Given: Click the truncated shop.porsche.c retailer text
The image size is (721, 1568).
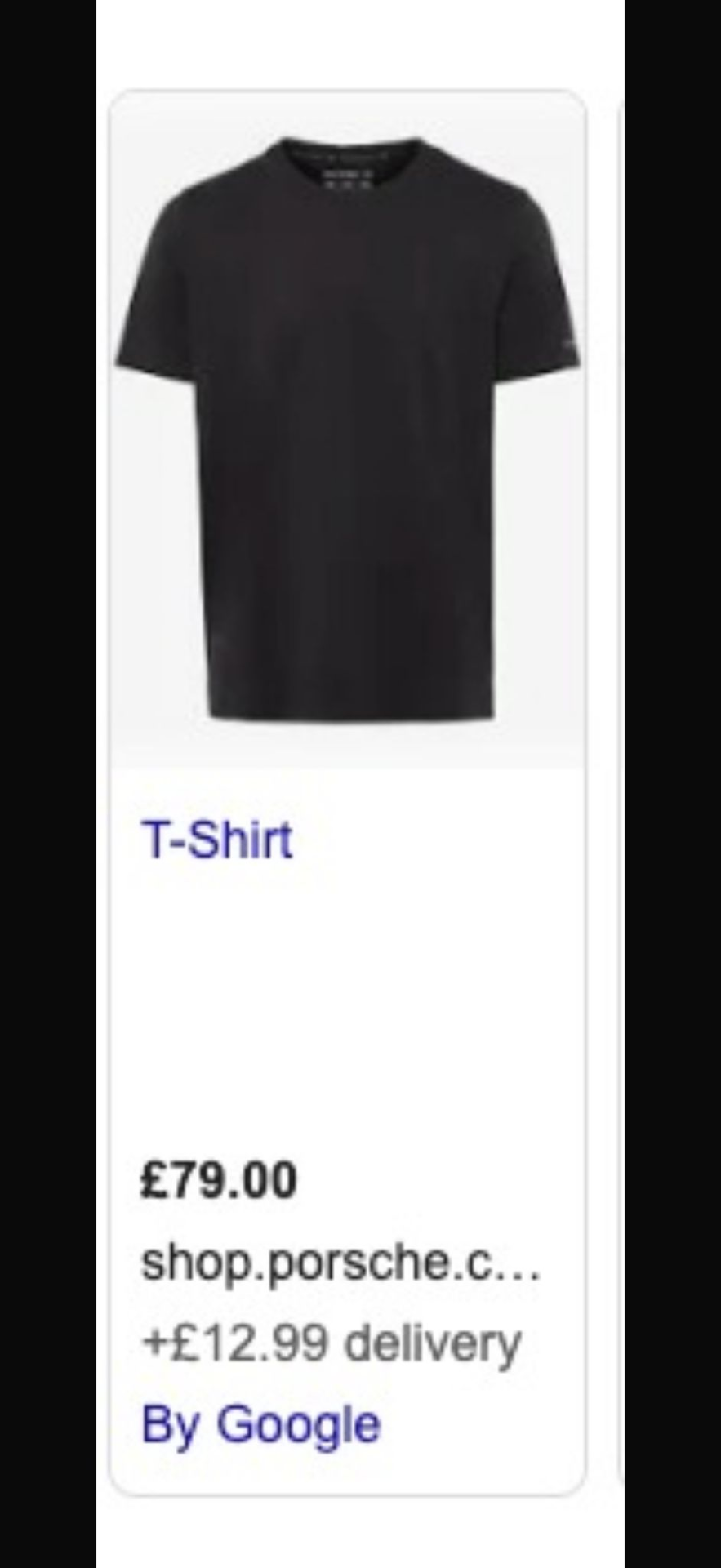Looking at the screenshot, I should pyautogui.click(x=343, y=1263).
